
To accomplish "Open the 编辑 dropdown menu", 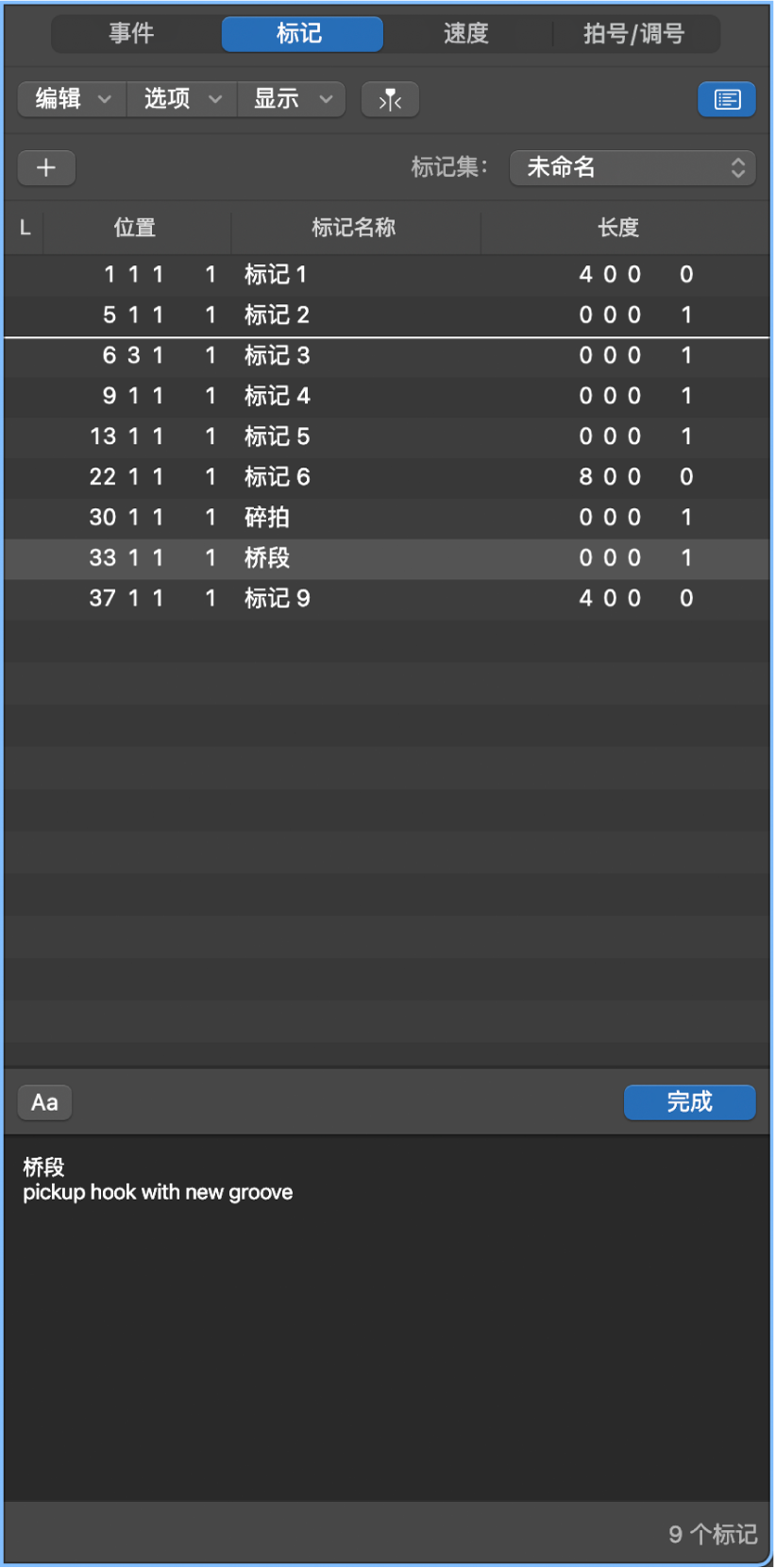I will point(72,99).
